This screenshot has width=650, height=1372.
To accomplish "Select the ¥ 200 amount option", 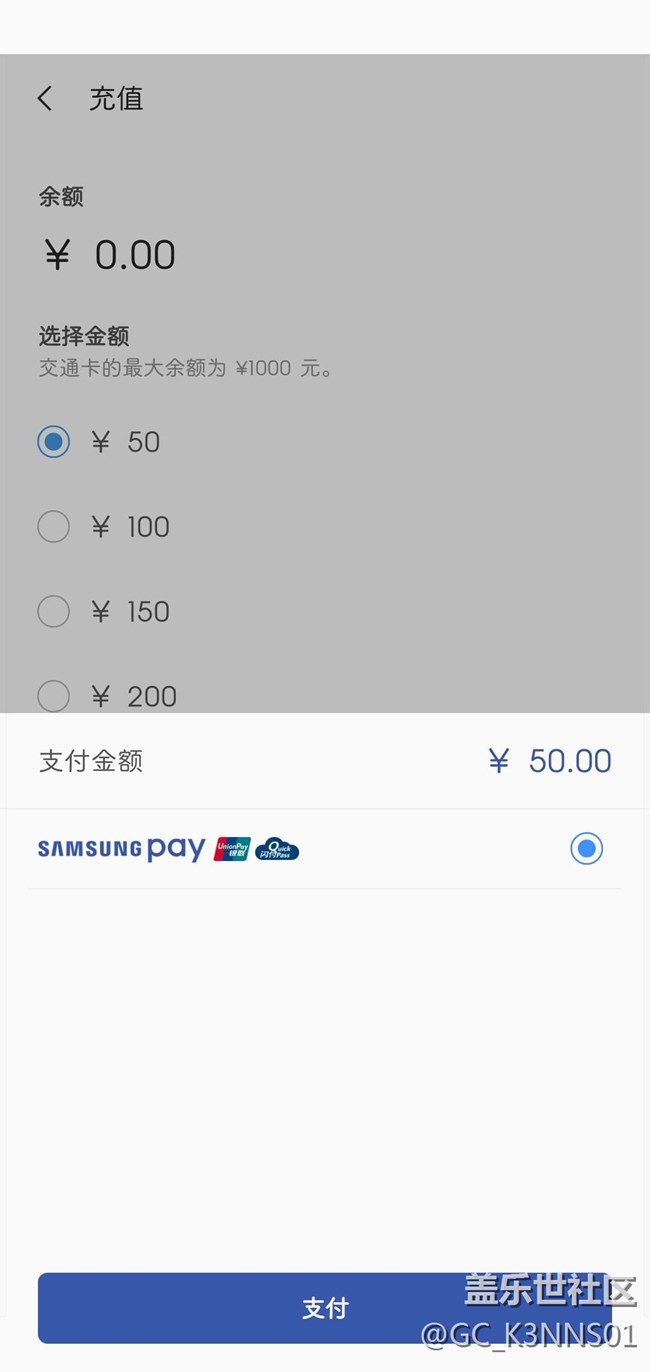I will pos(54,695).
